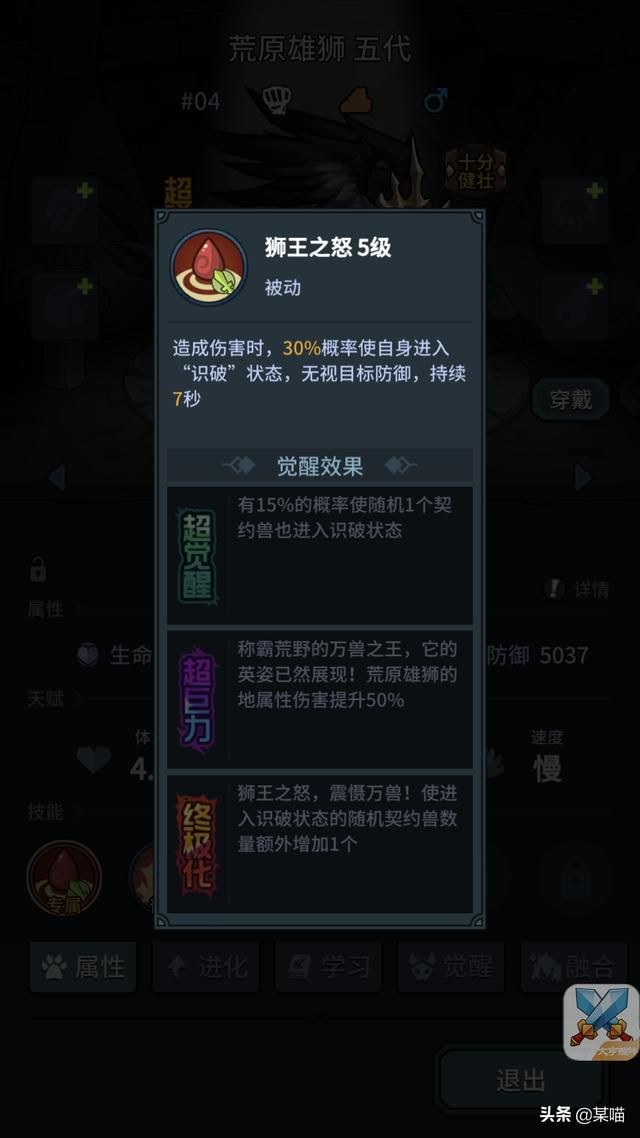The image size is (640, 1138).
Task: Tap the 退出 exit button
Action: point(520,1080)
